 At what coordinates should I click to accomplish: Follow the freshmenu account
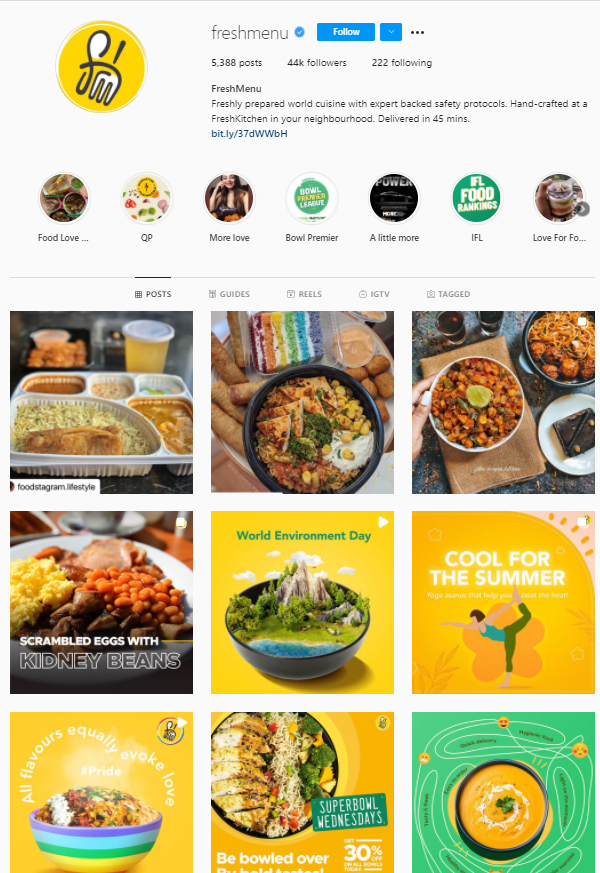[345, 32]
